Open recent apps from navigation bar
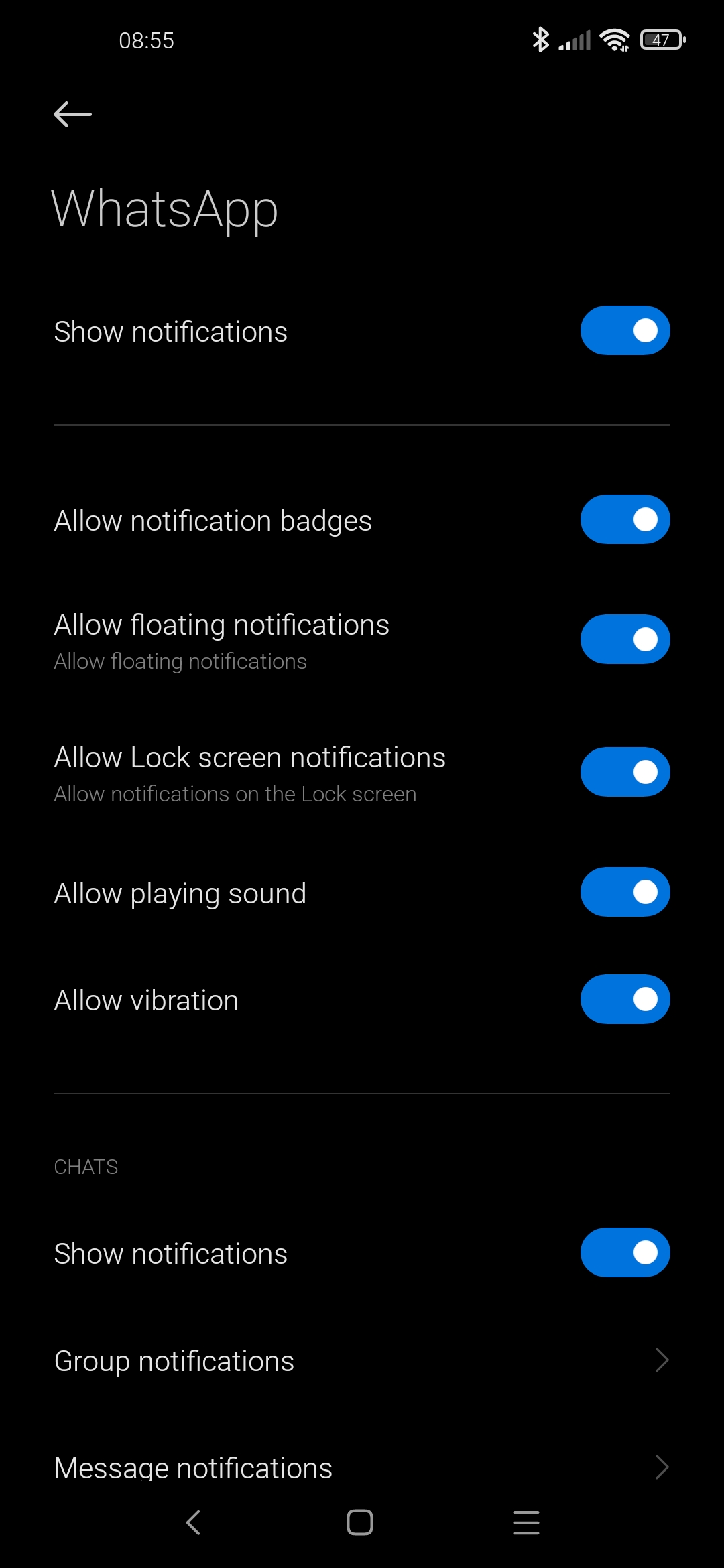 526,1522
